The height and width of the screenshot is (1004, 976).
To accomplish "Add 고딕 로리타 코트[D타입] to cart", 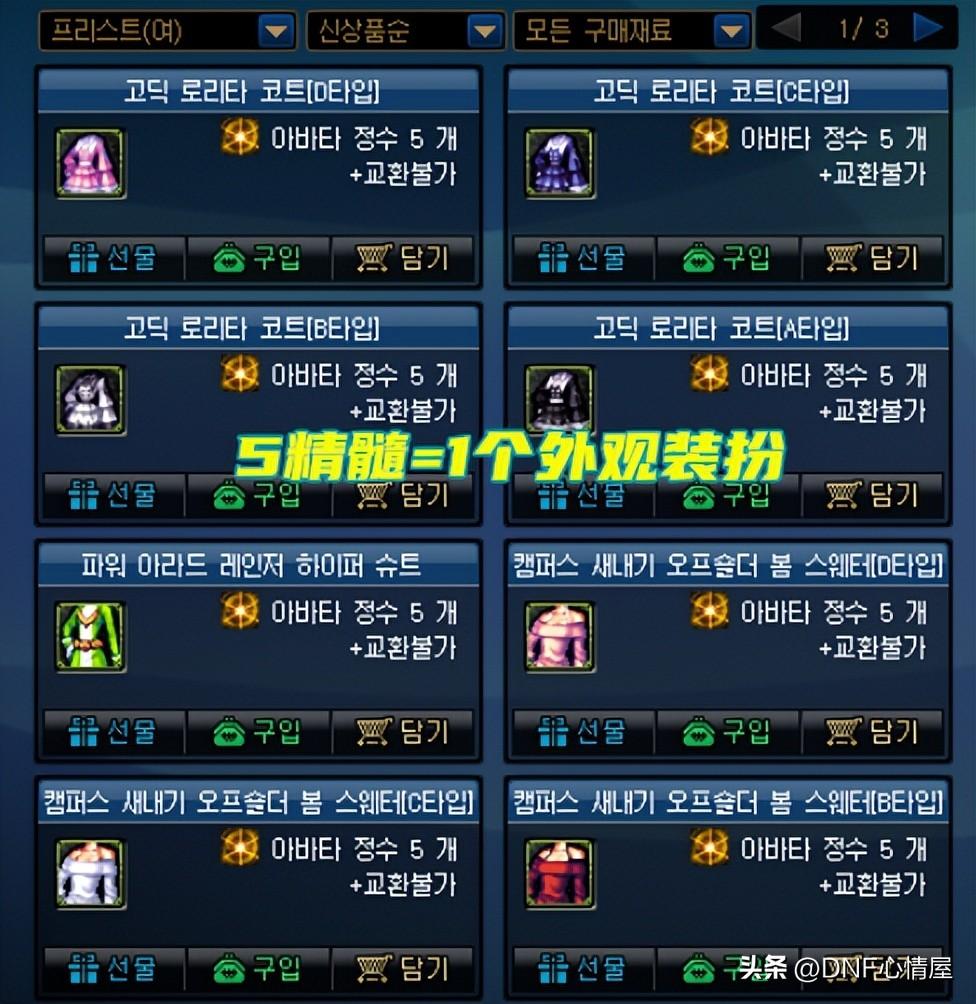I will click(403, 259).
